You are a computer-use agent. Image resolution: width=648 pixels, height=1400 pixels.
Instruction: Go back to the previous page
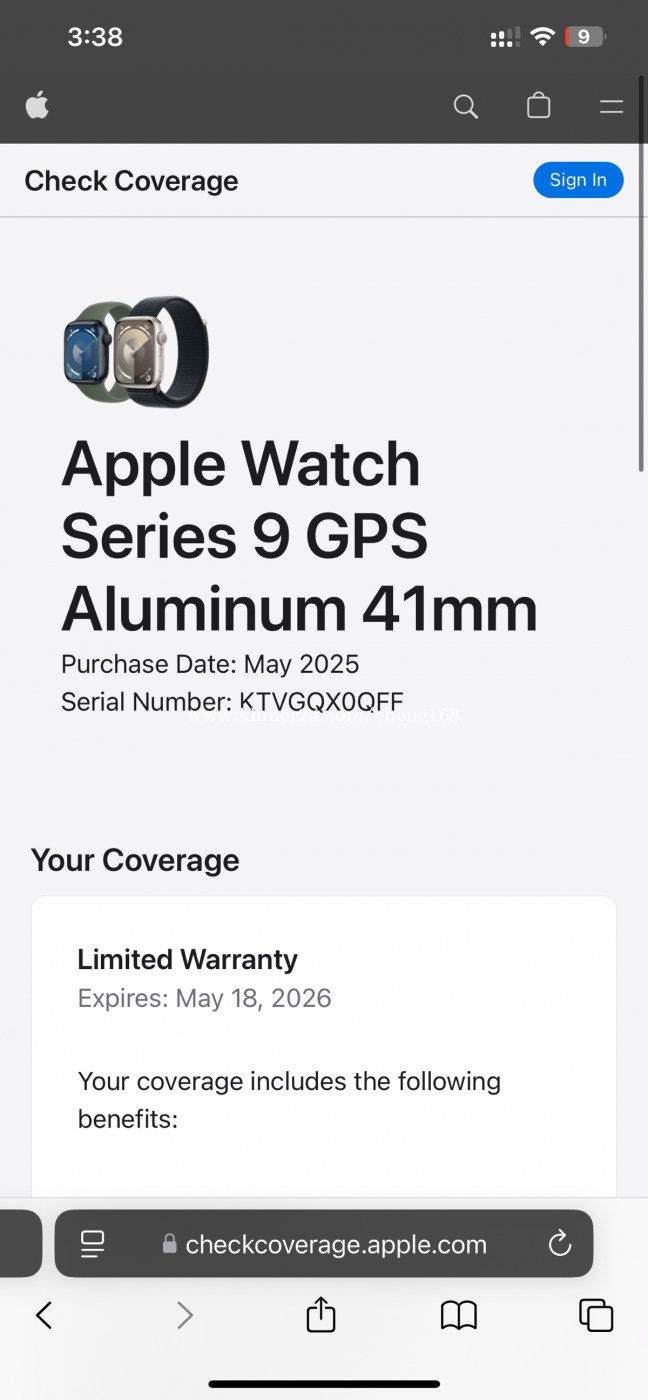[44, 1315]
